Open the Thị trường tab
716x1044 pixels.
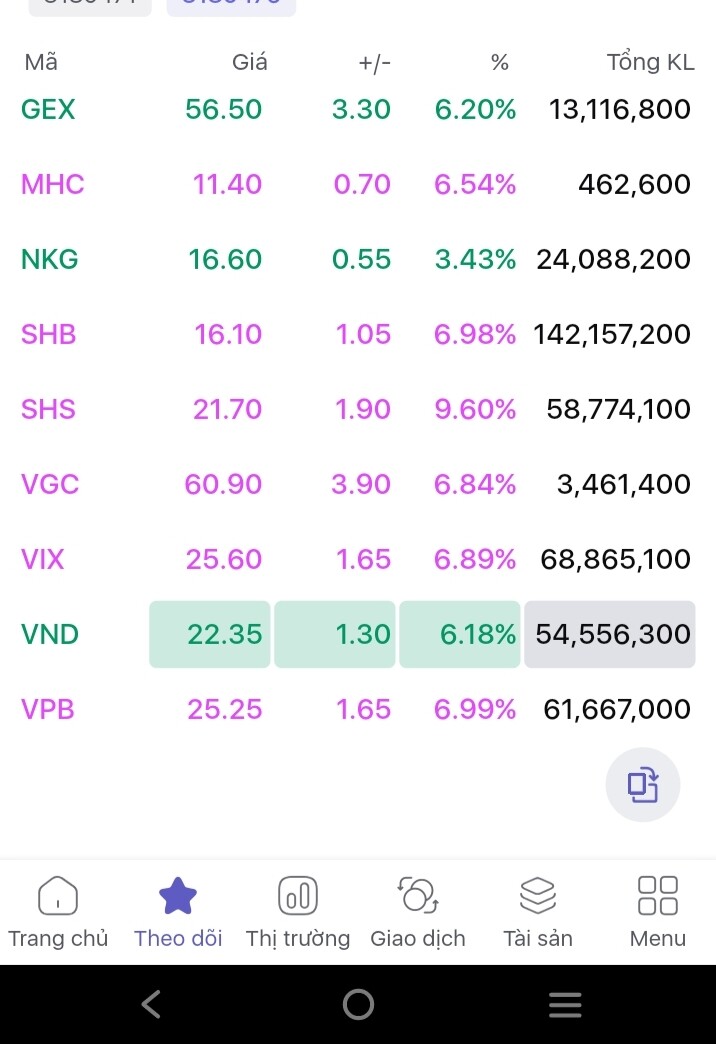[x=298, y=912]
